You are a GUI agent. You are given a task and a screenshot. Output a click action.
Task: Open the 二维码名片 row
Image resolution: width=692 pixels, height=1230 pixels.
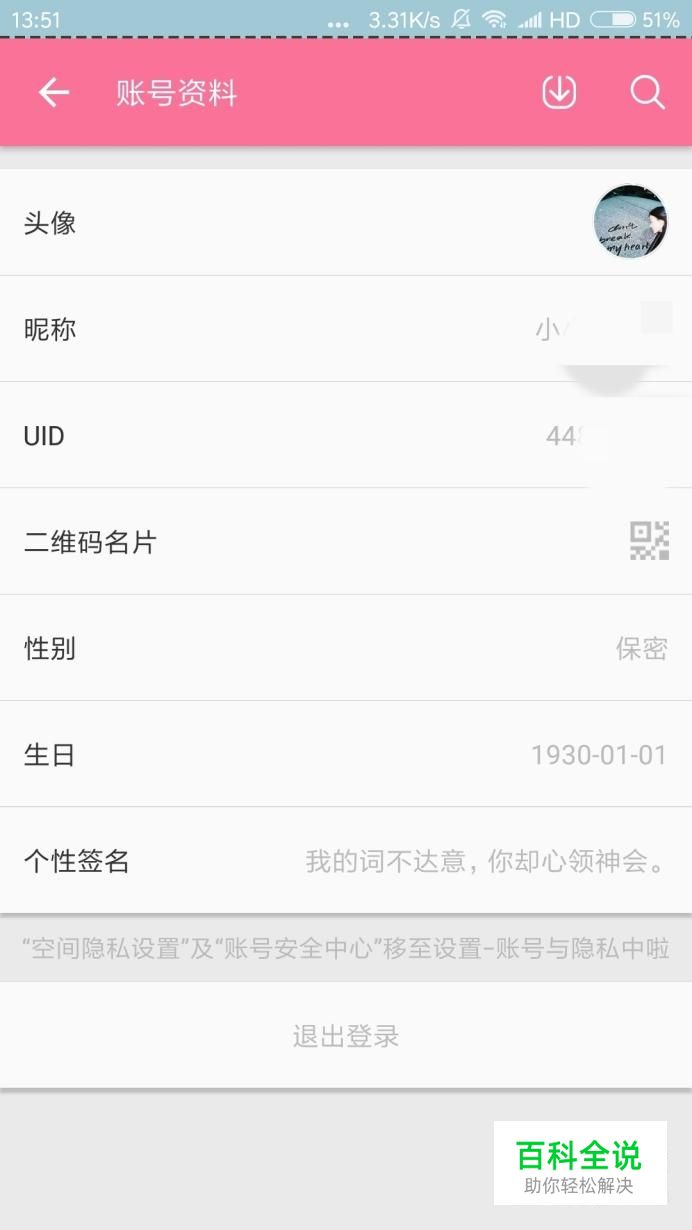pyautogui.click(x=346, y=542)
